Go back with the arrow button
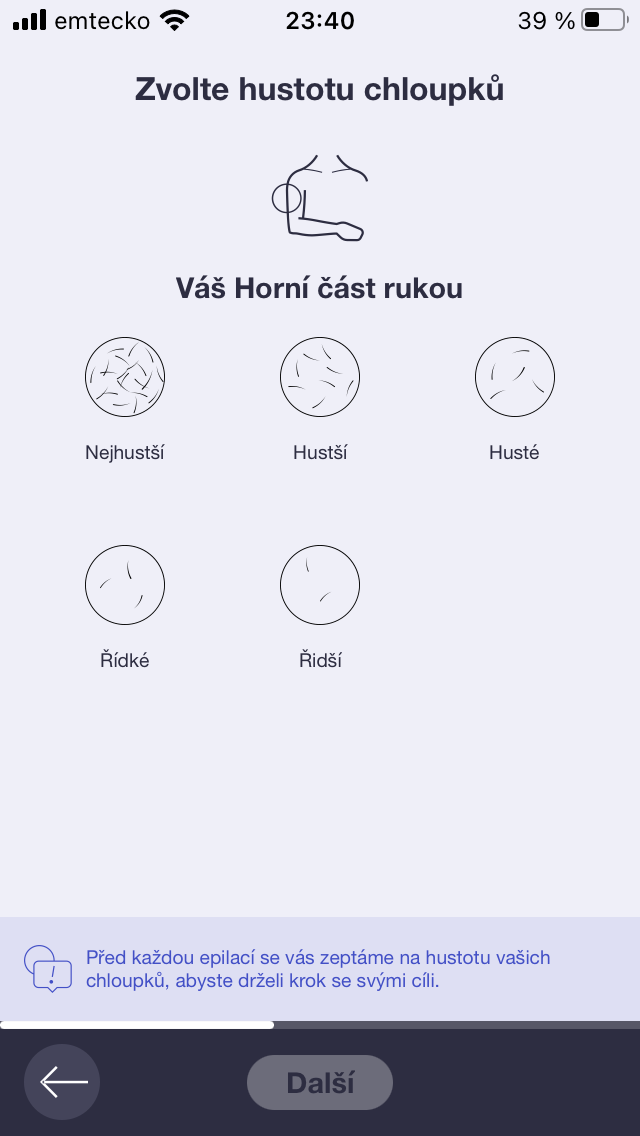The image size is (640, 1136). (x=62, y=1082)
